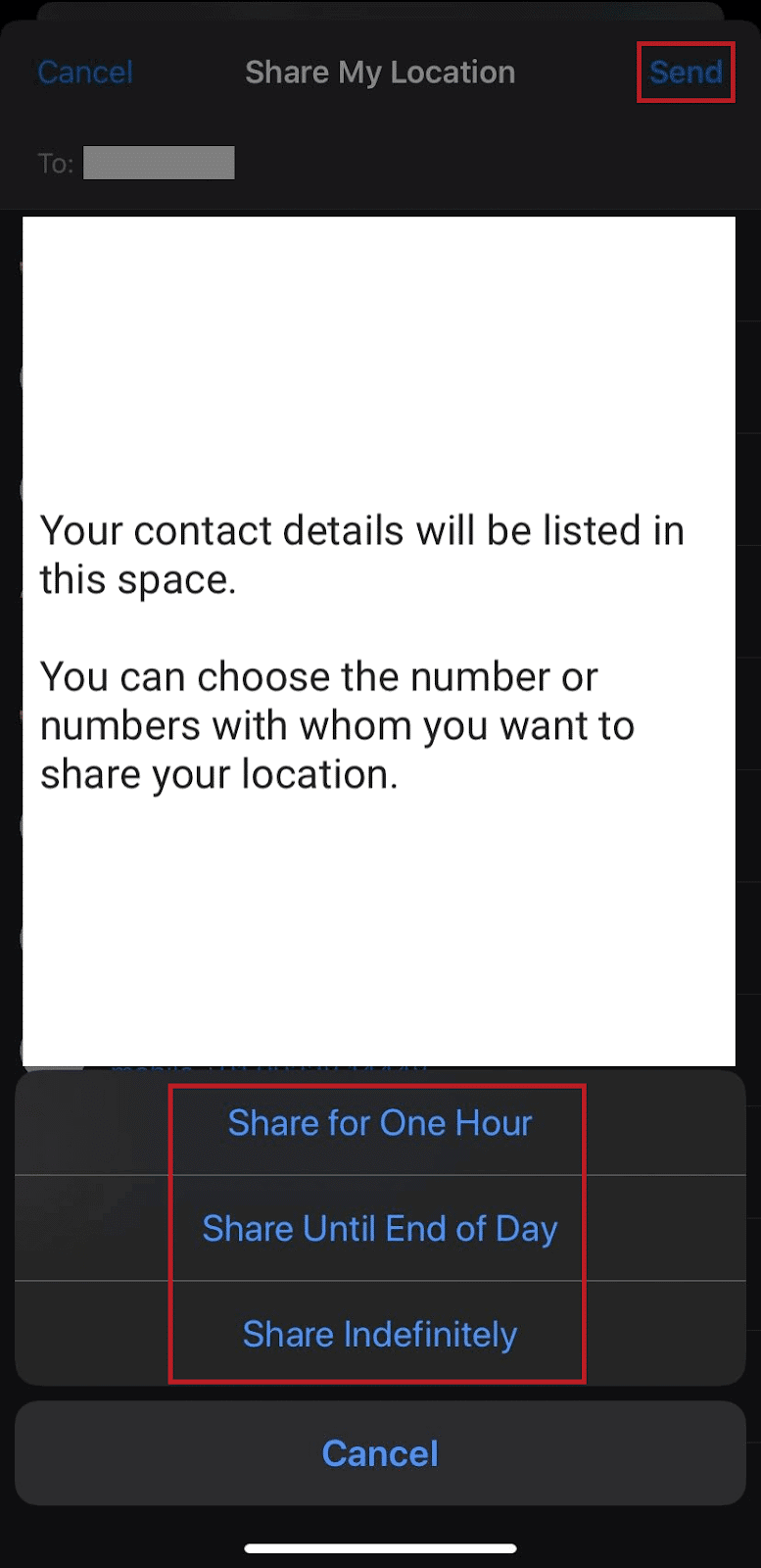The height and width of the screenshot is (1568, 761).
Task: Select the indefinite sharing duration row
Action: [x=380, y=1334]
